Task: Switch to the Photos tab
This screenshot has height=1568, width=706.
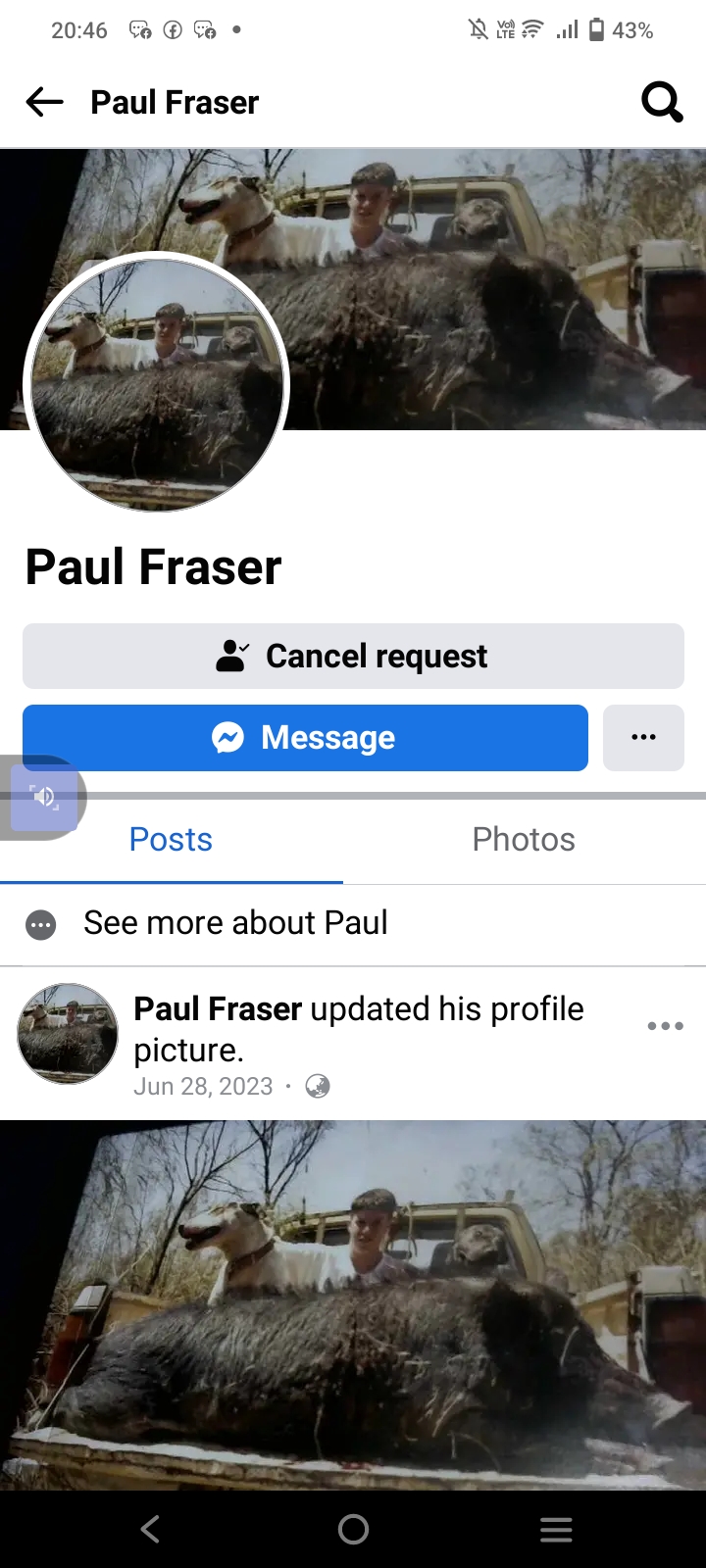Action: [x=524, y=840]
